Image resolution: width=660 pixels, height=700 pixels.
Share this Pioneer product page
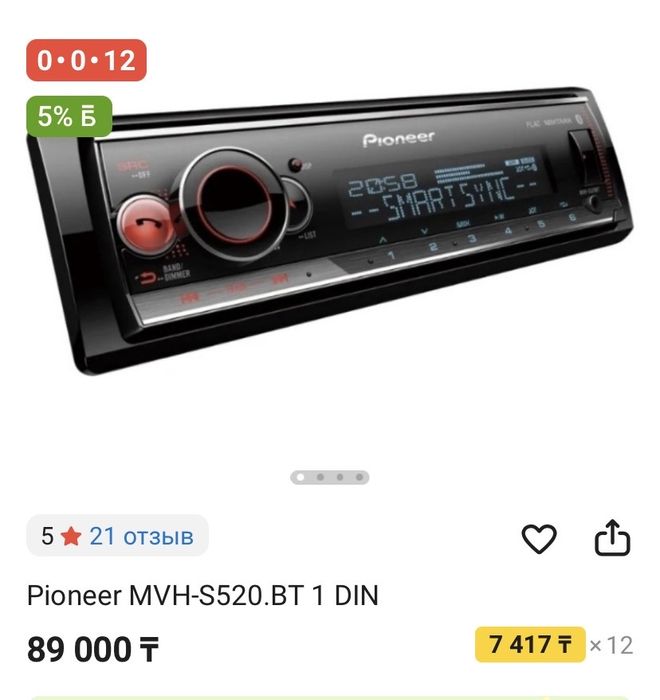[x=612, y=538]
